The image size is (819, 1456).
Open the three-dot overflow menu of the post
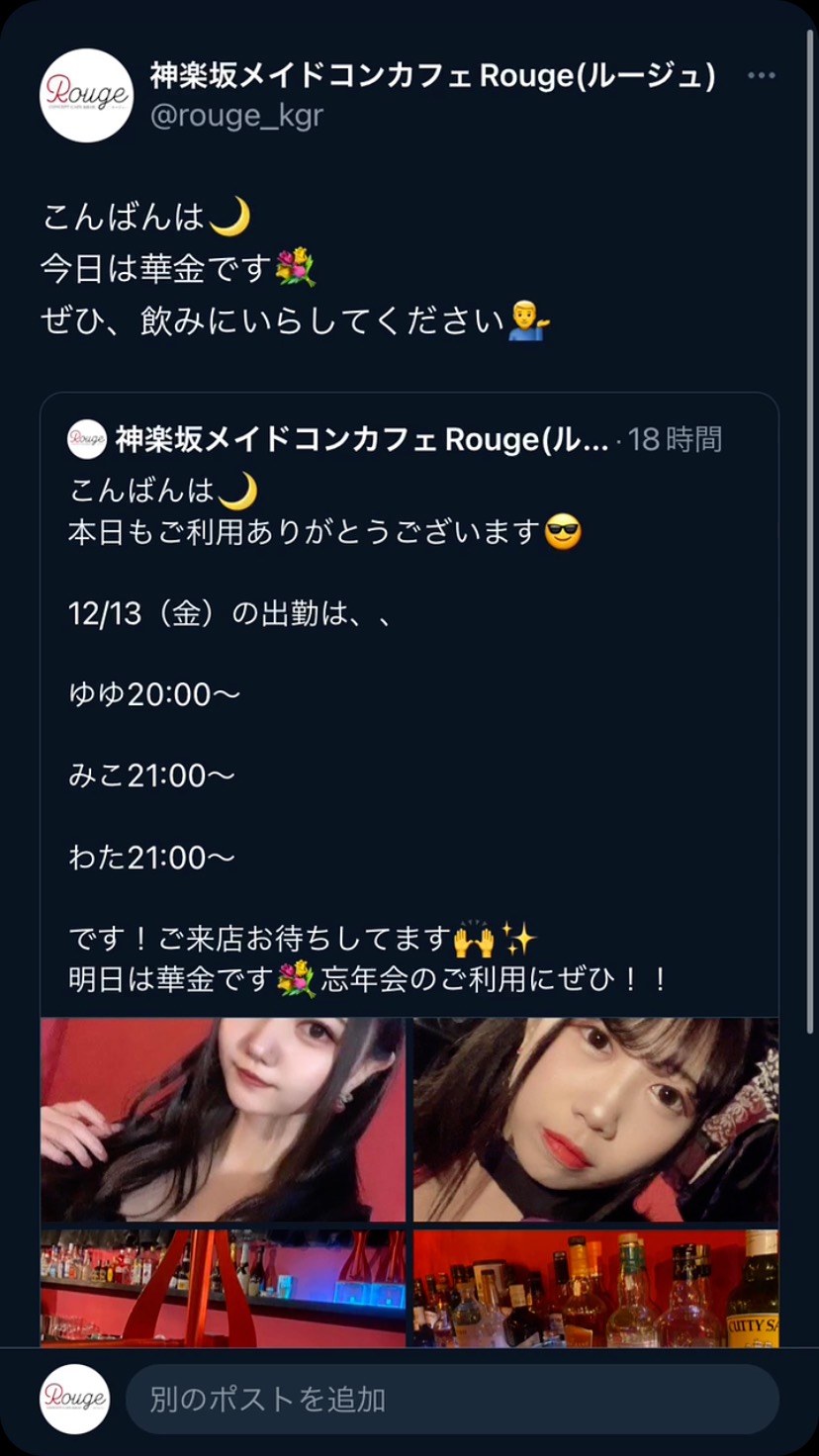(761, 76)
